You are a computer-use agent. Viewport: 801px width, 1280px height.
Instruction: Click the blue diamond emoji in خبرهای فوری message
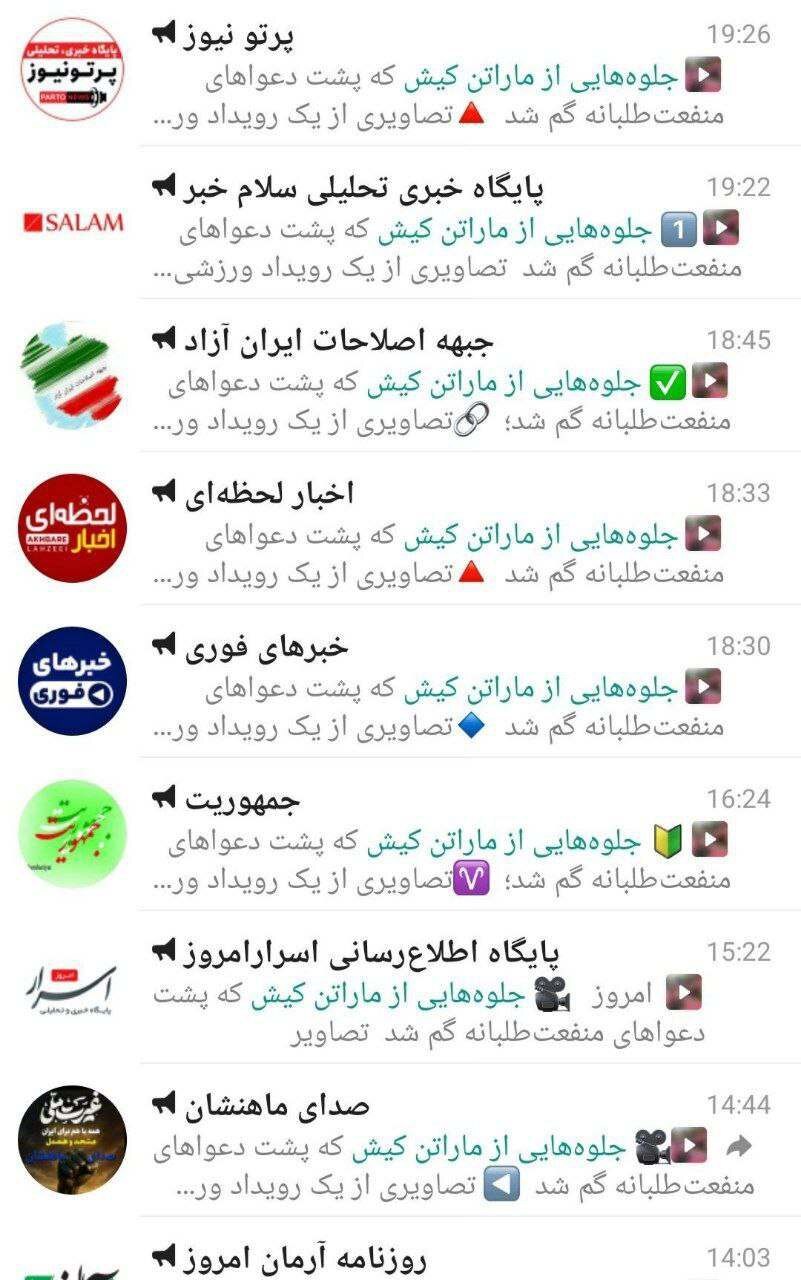click(472, 722)
